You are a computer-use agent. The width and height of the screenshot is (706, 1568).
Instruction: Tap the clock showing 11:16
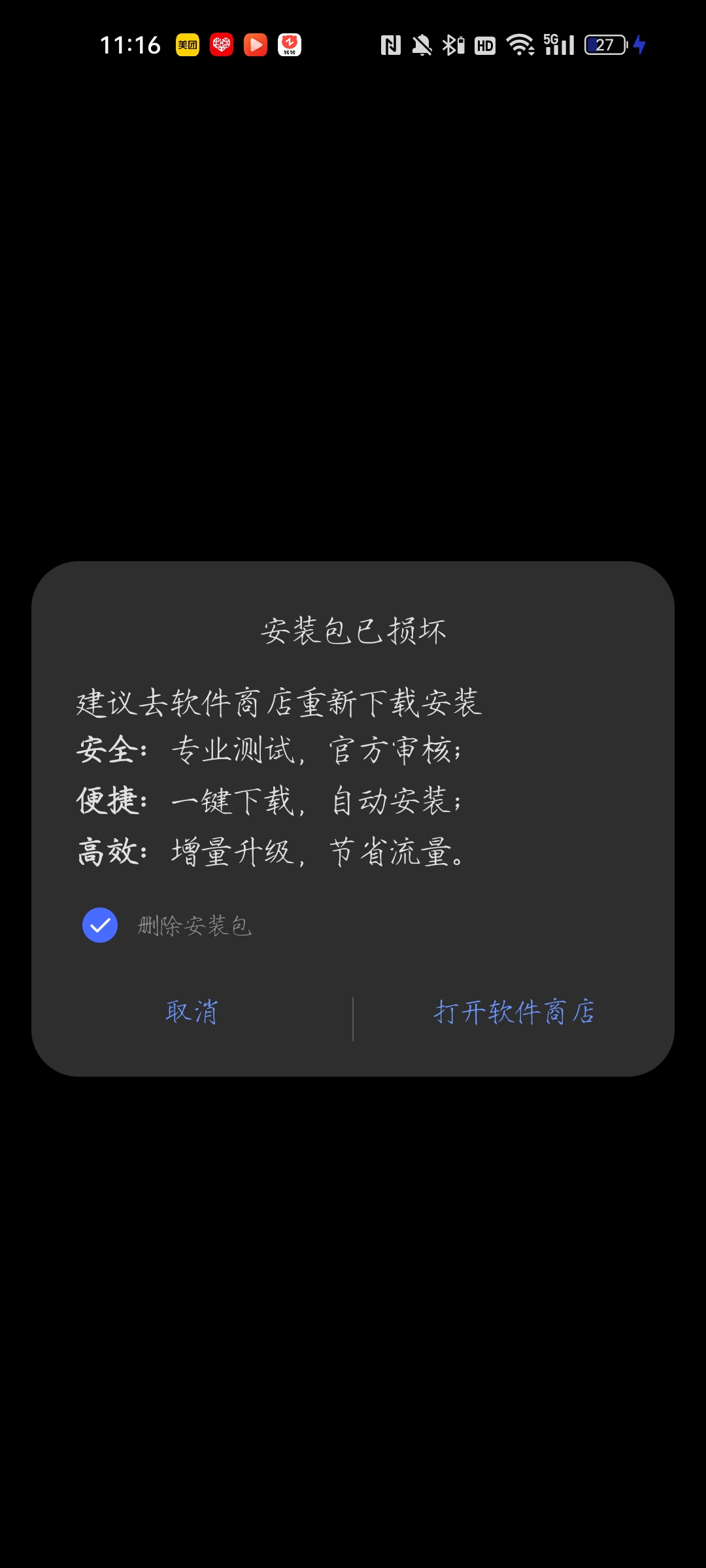[x=129, y=46]
